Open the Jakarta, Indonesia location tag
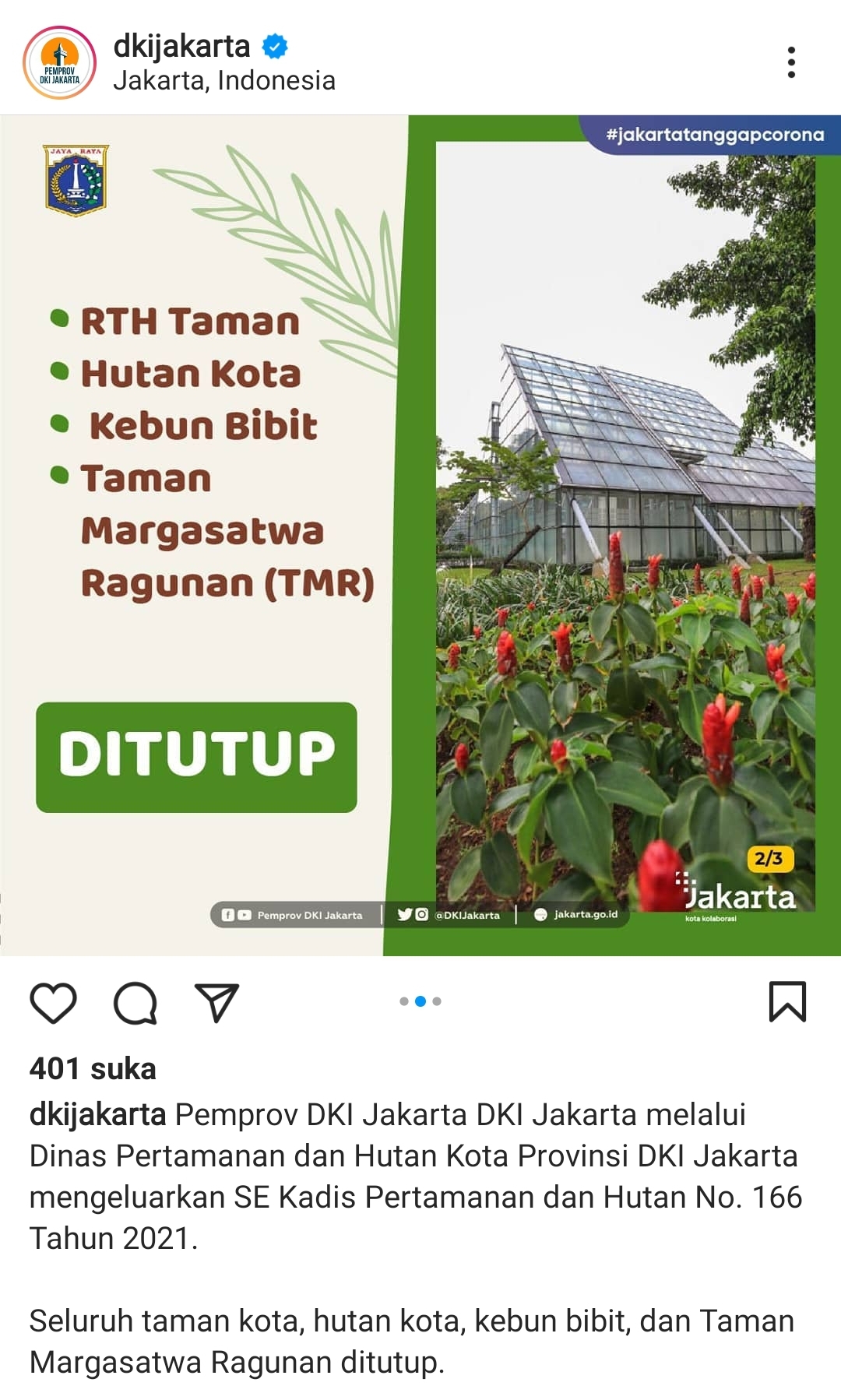 [224, 80]
